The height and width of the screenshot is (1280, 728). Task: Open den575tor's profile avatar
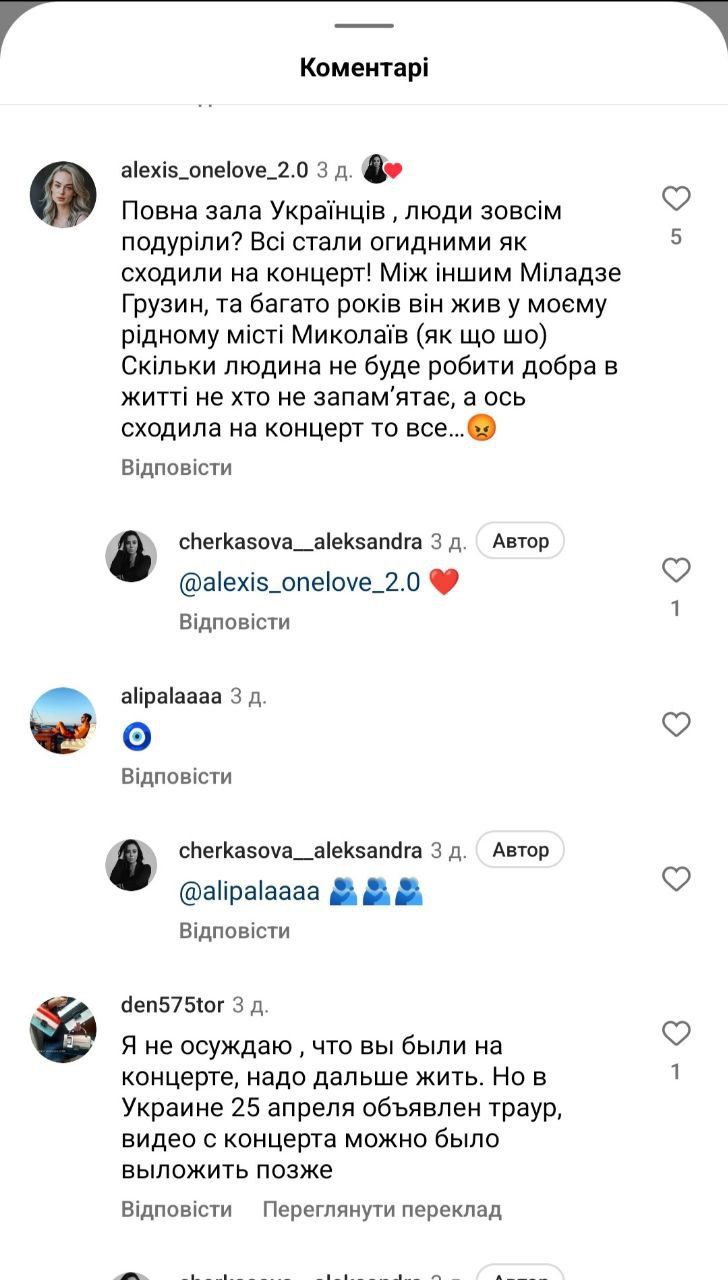coord(63,1029)
